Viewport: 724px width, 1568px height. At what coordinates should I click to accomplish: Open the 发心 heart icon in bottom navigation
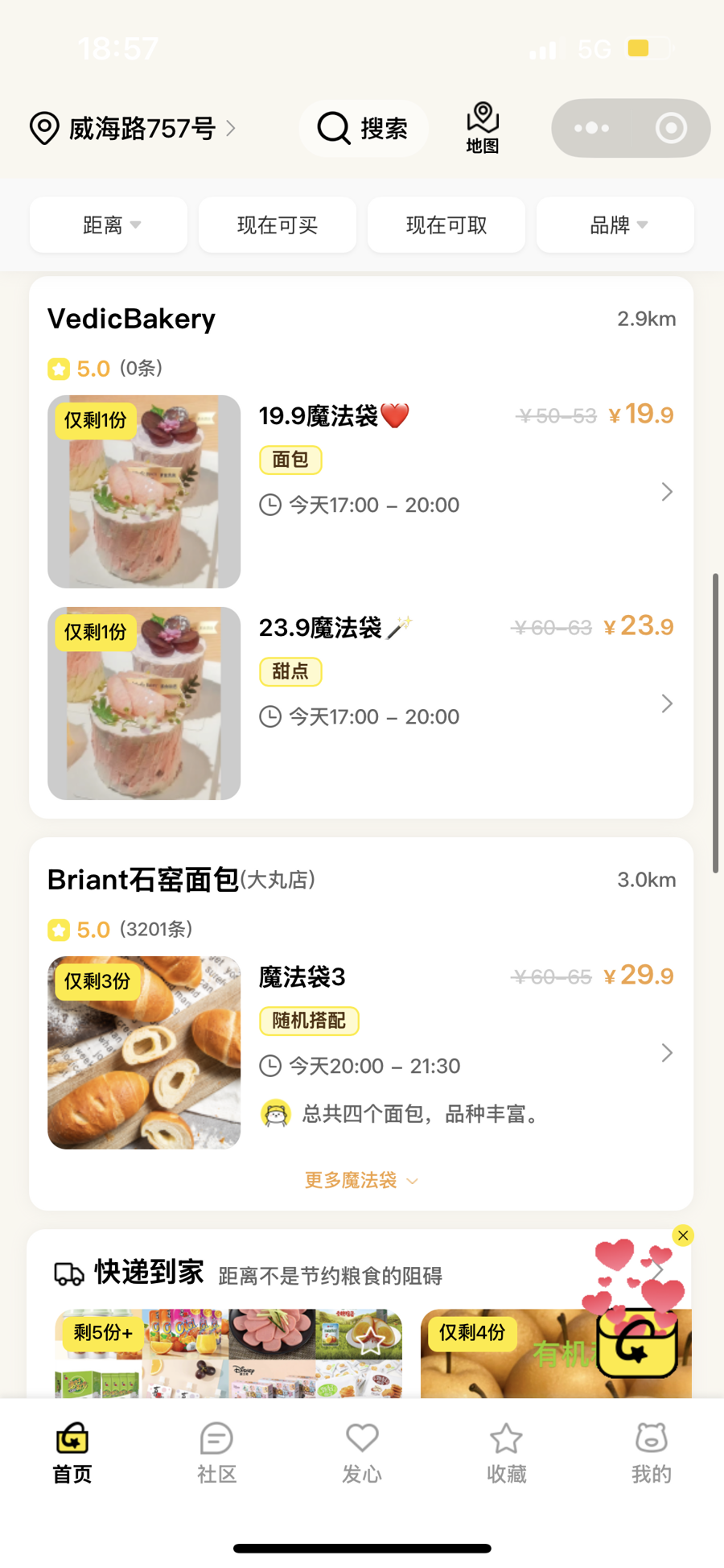361,1439
